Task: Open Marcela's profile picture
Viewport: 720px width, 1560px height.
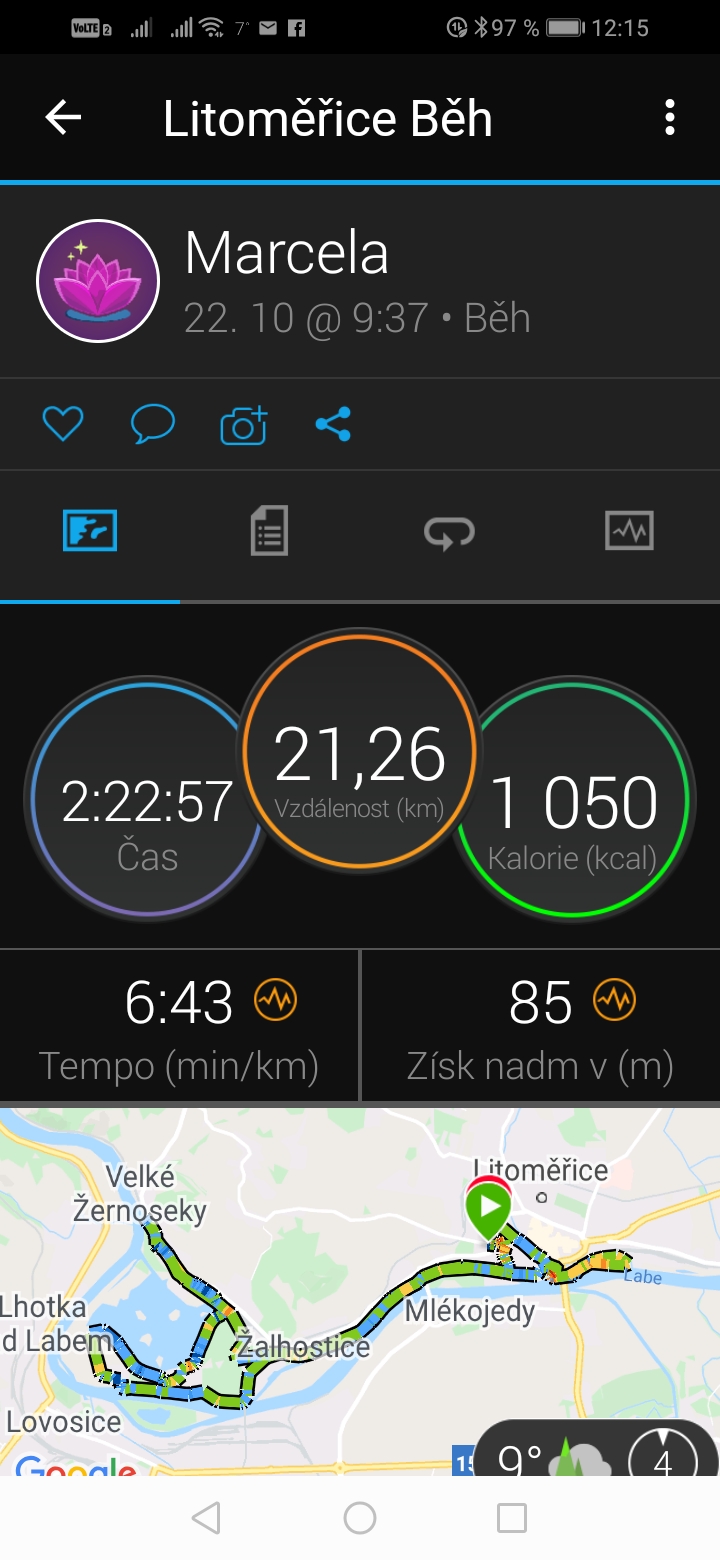Action: pos(98,281)
